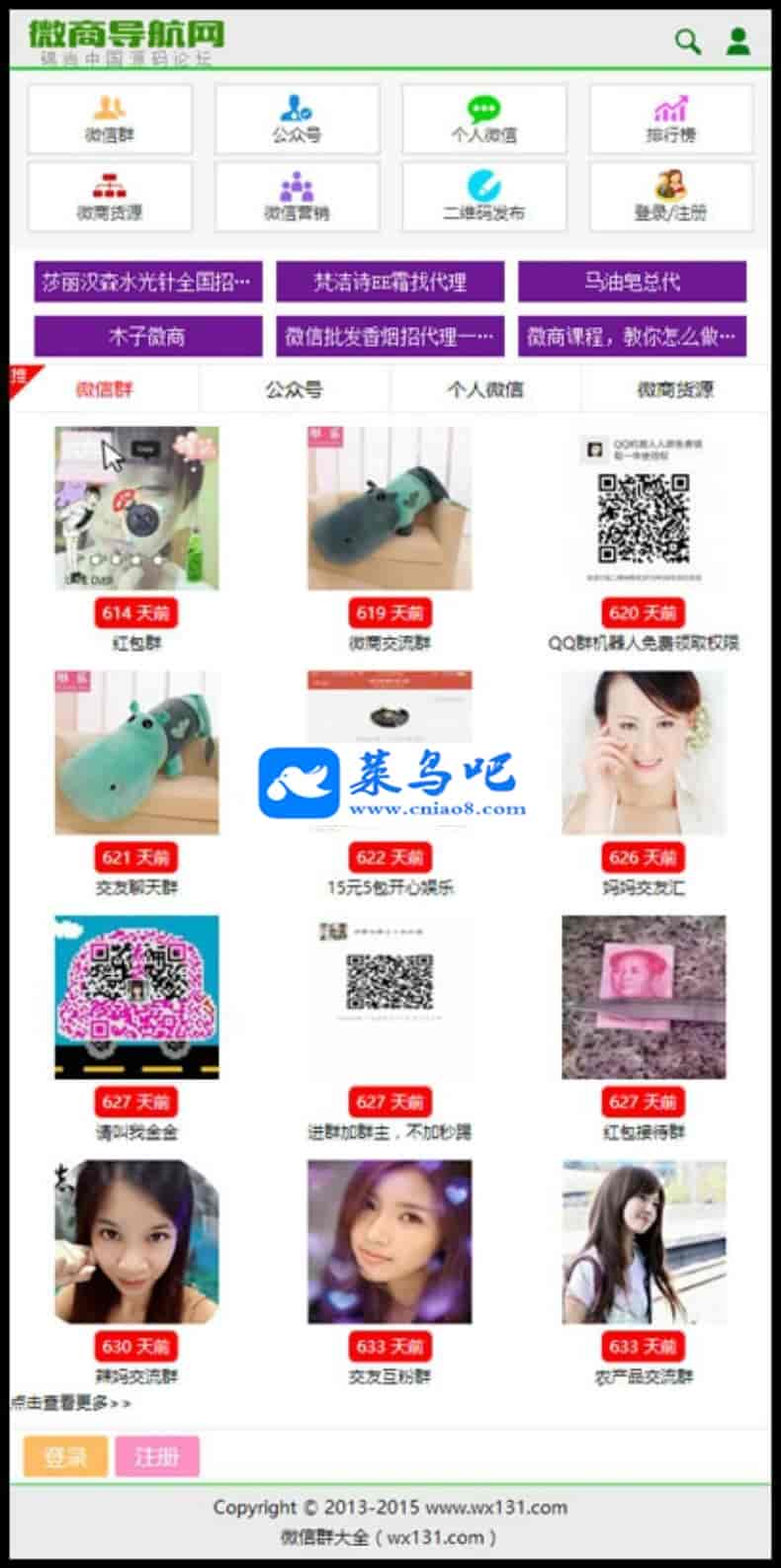The image size is (781, 1568).
Task: Open the 马油皂总代 purple banner
Action: click(x=632, y=282)
